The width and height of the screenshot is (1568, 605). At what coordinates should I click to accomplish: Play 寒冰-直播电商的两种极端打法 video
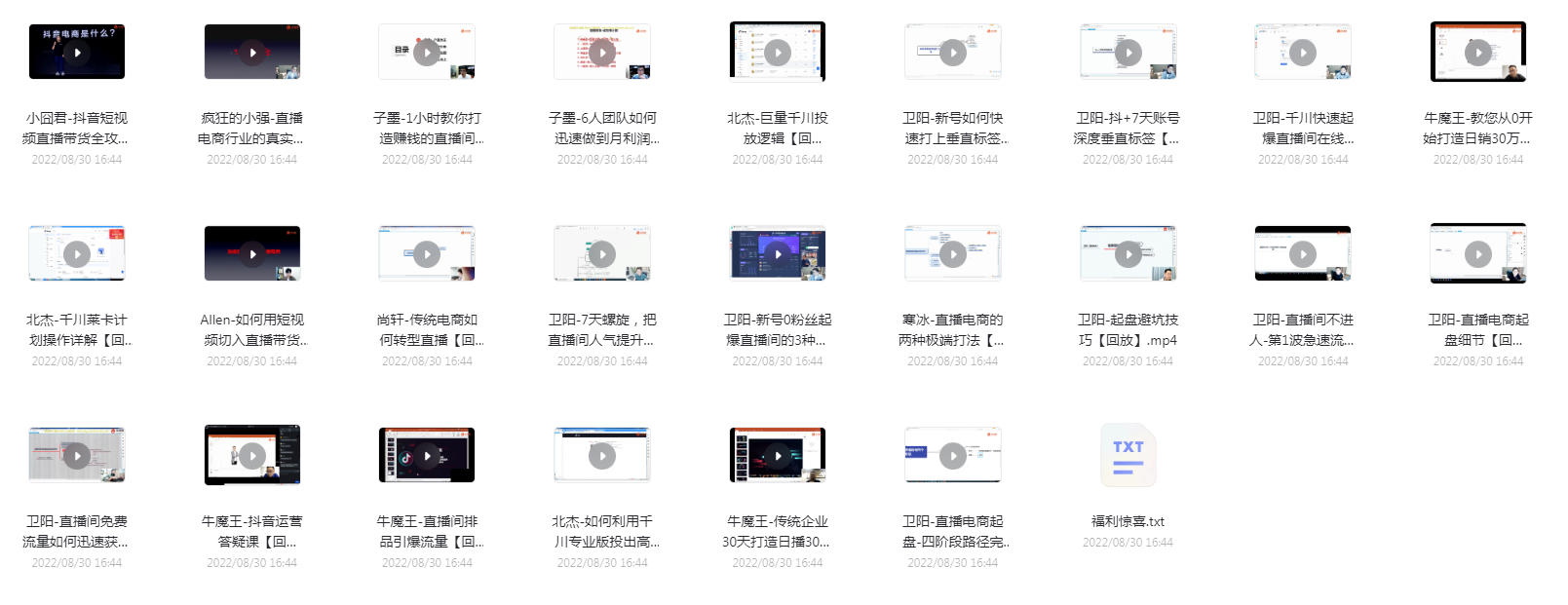tap(953, 254)
